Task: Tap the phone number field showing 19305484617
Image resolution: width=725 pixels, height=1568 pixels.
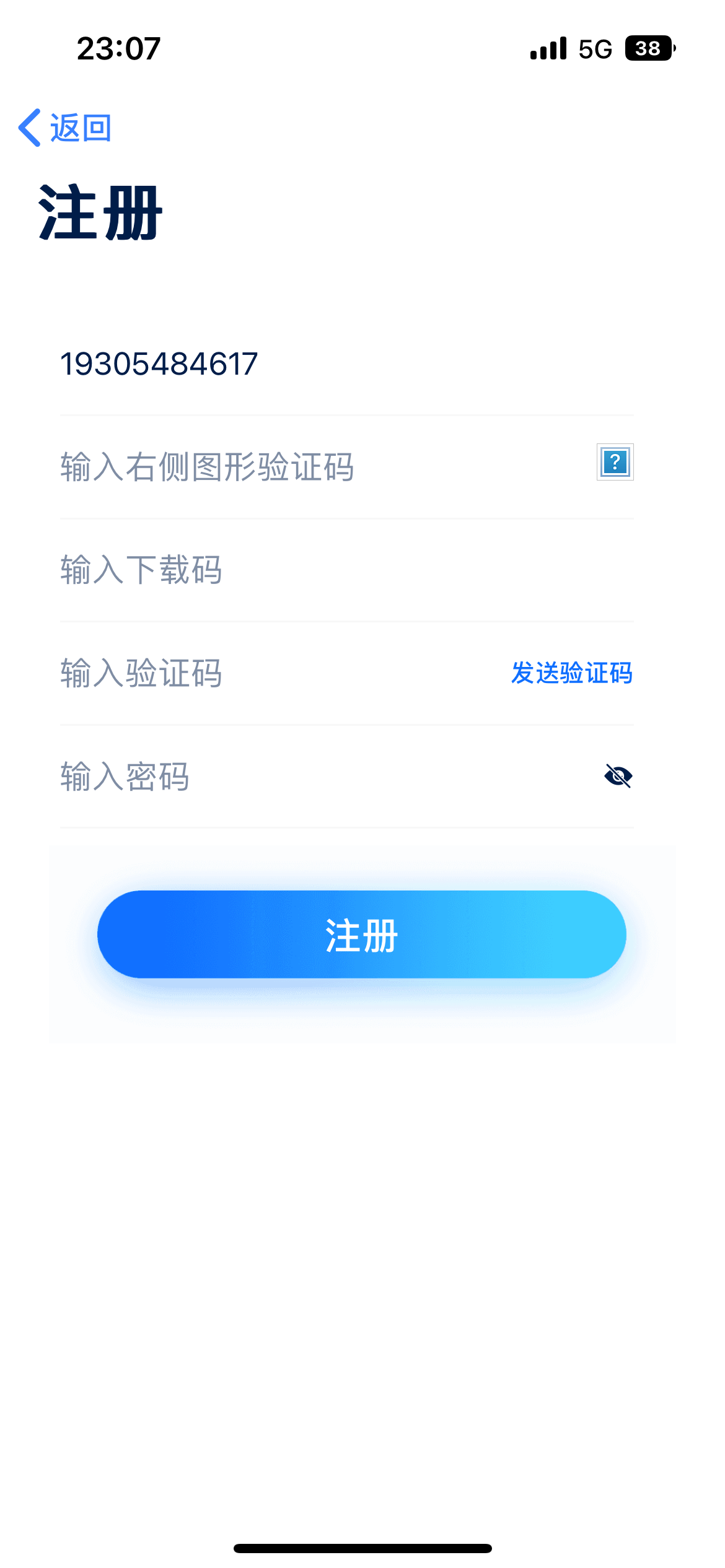Action: click(346, 364)
